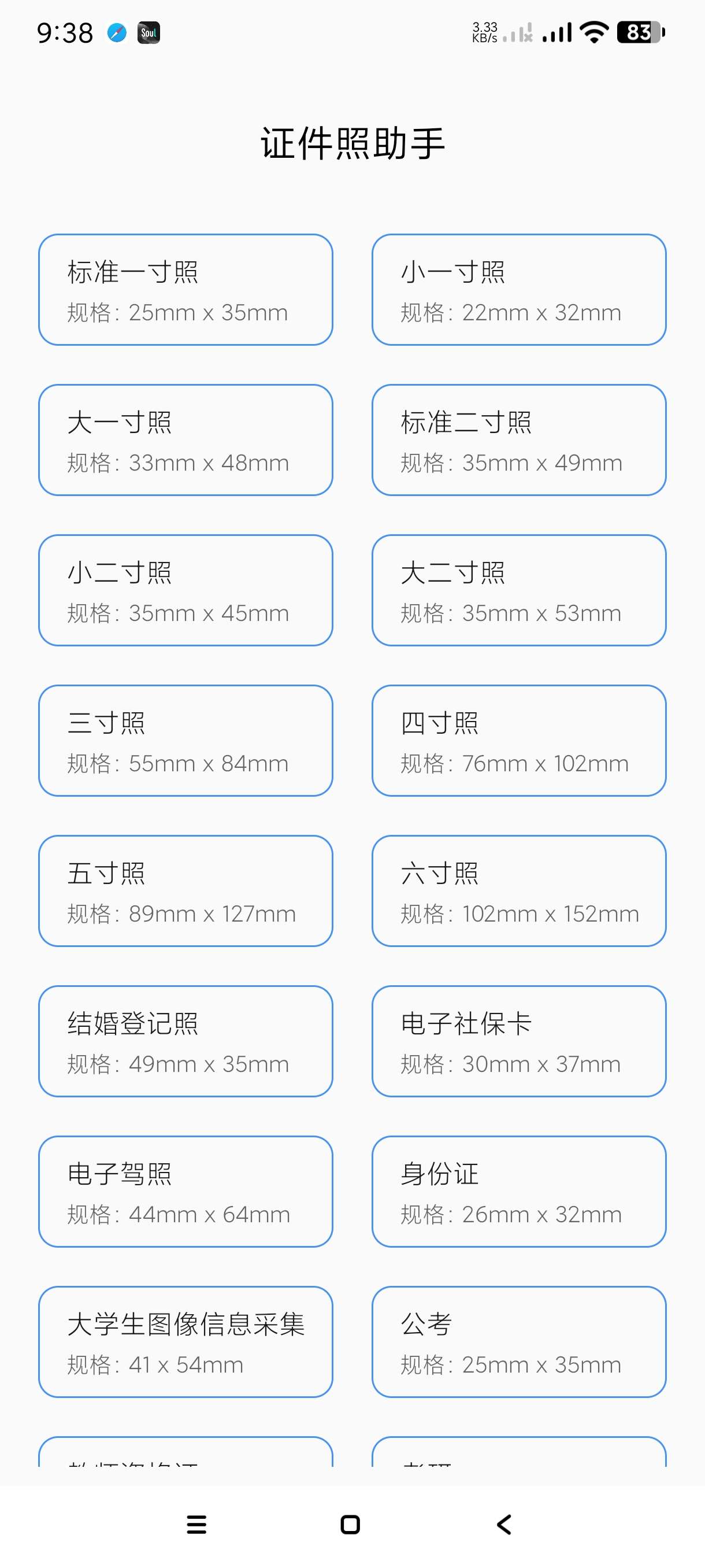Open recent apps from navigation bar
This screenshot has width=705, height=1568.
tap(196, 1525)
